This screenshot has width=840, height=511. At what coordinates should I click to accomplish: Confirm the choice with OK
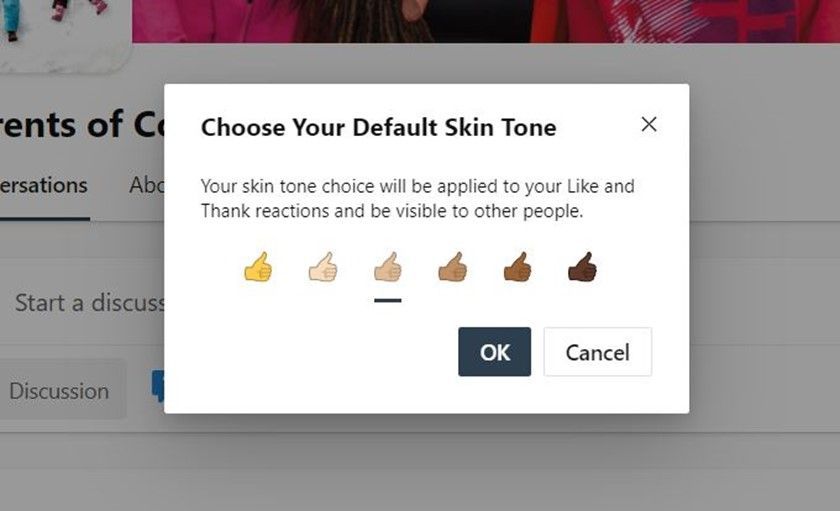[494, 352]
